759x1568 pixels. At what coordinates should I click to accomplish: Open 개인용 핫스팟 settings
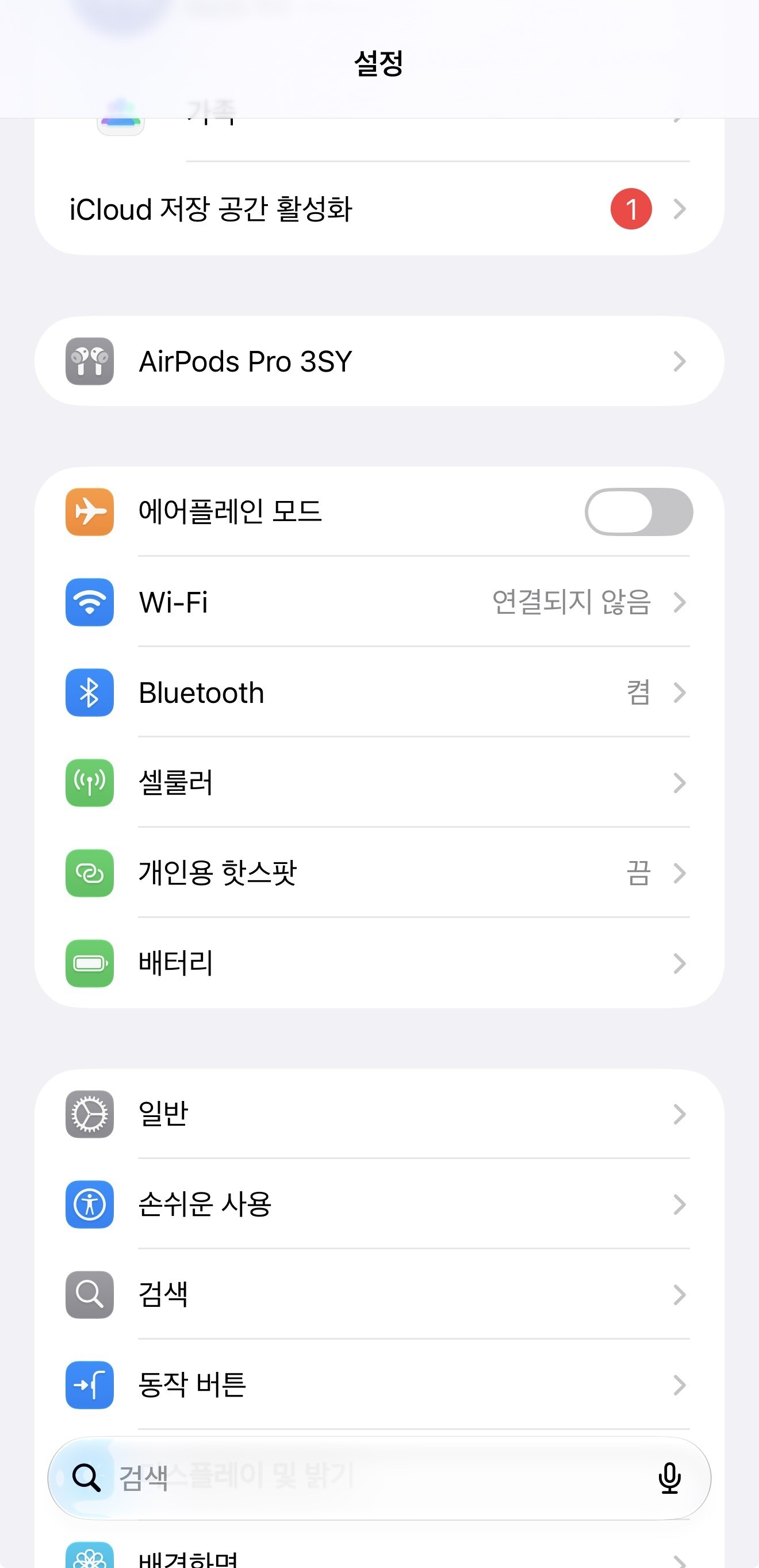(x=379, y=872)
